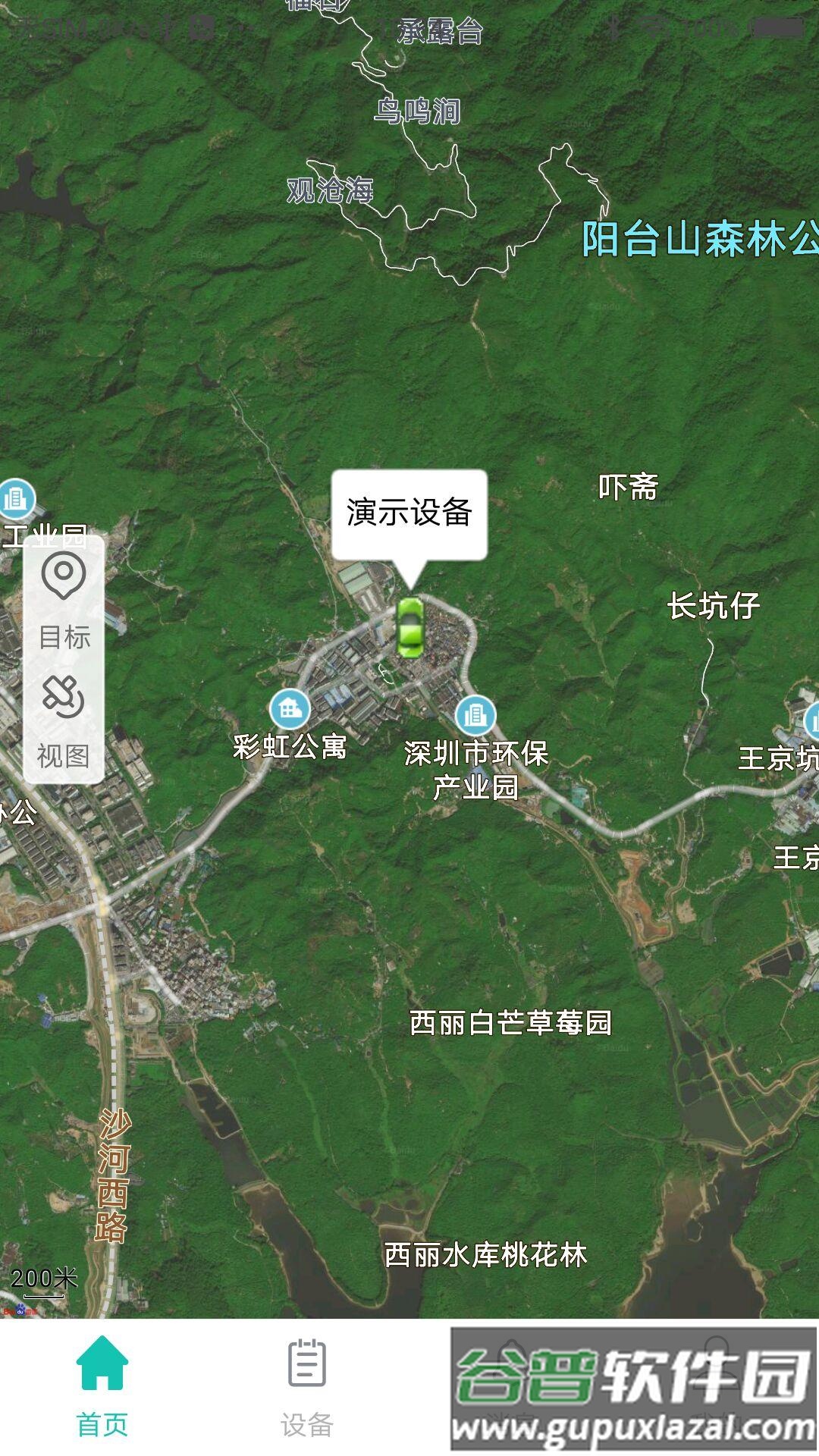
Task: Tap the 演示设备 info bubble
Action: point(408,512)
